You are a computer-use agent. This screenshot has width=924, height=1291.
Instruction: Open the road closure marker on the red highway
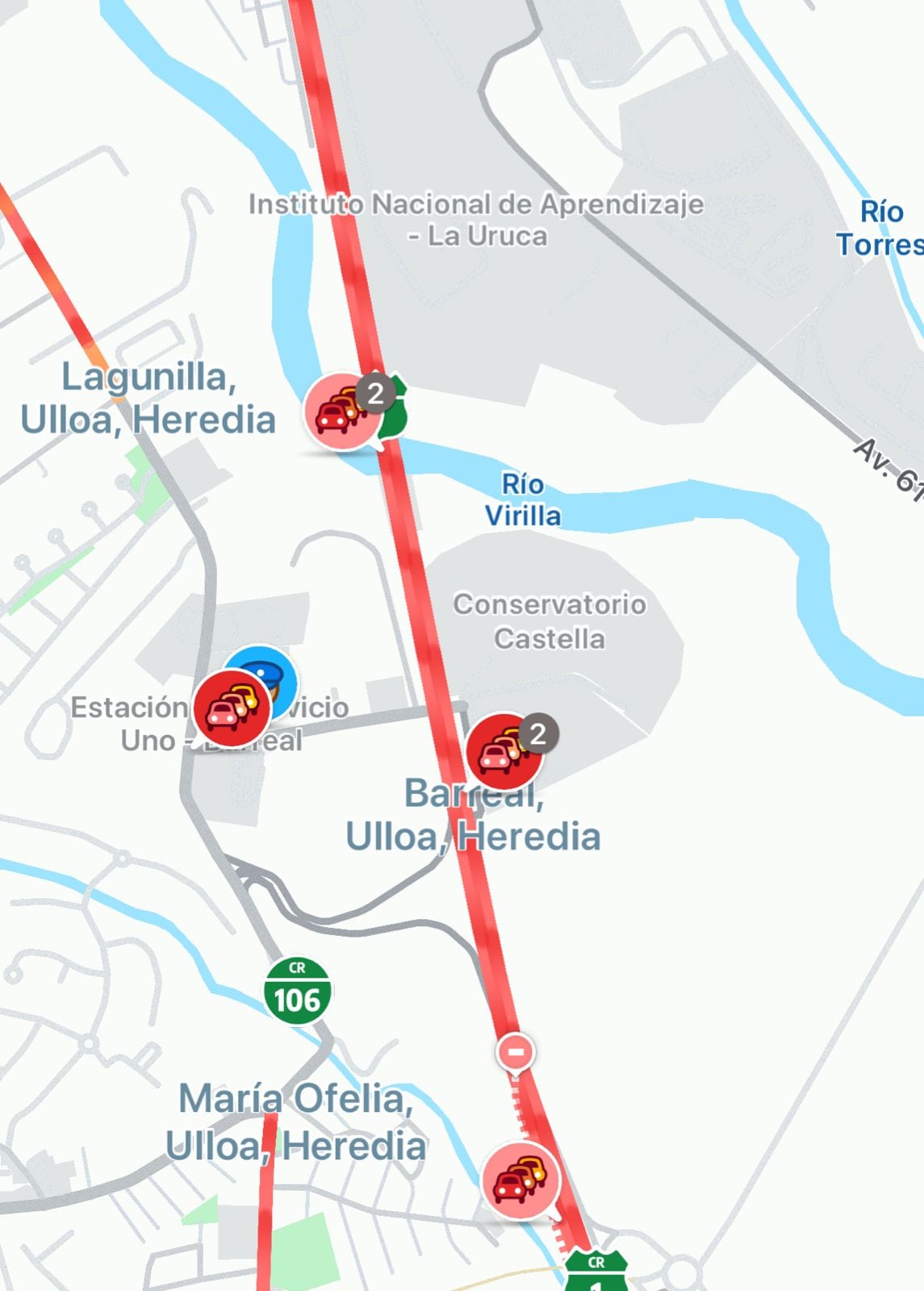click(x=516, y=1051)
